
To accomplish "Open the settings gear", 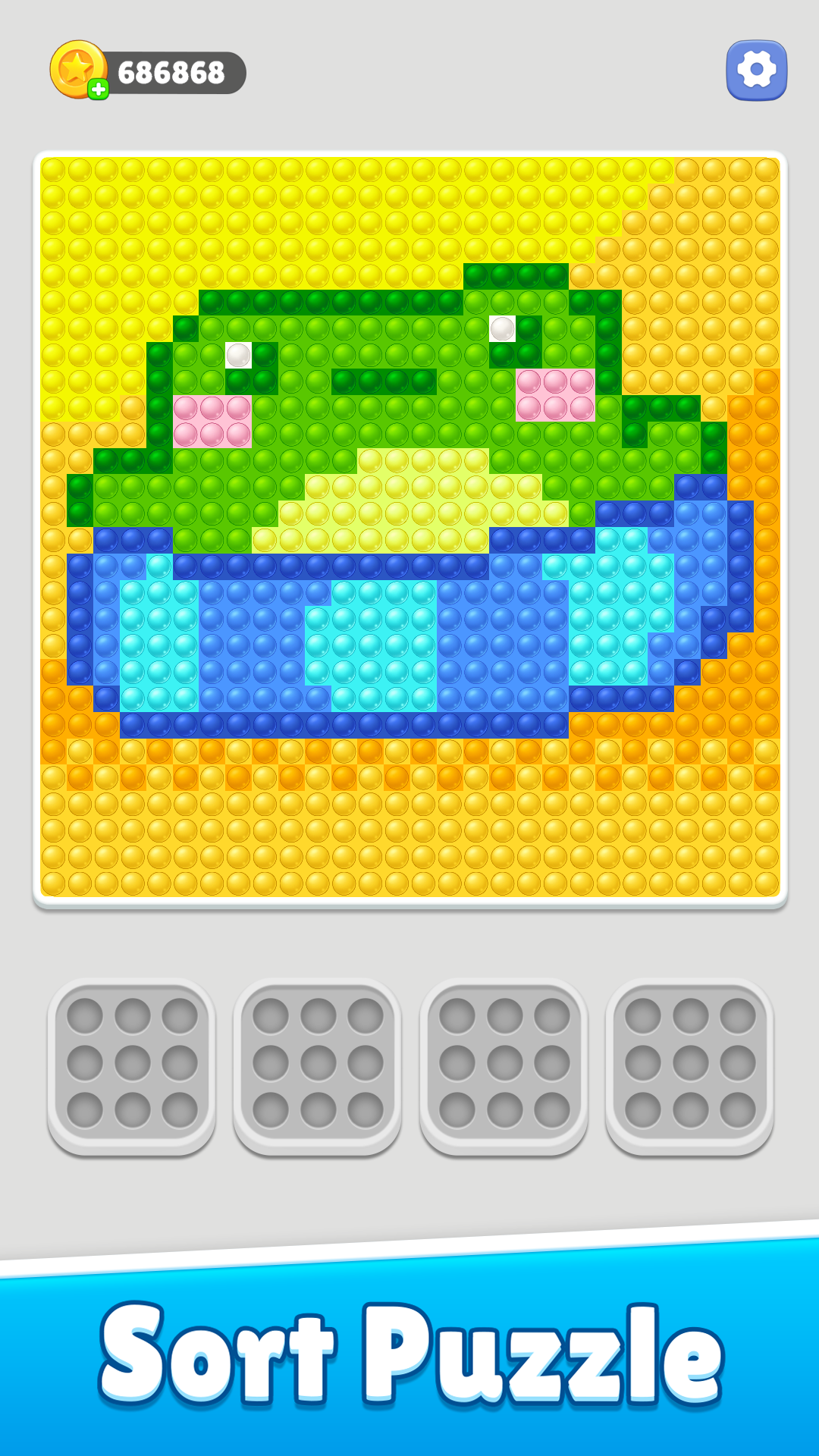I will pyautogui.click(x=756, y=71).
